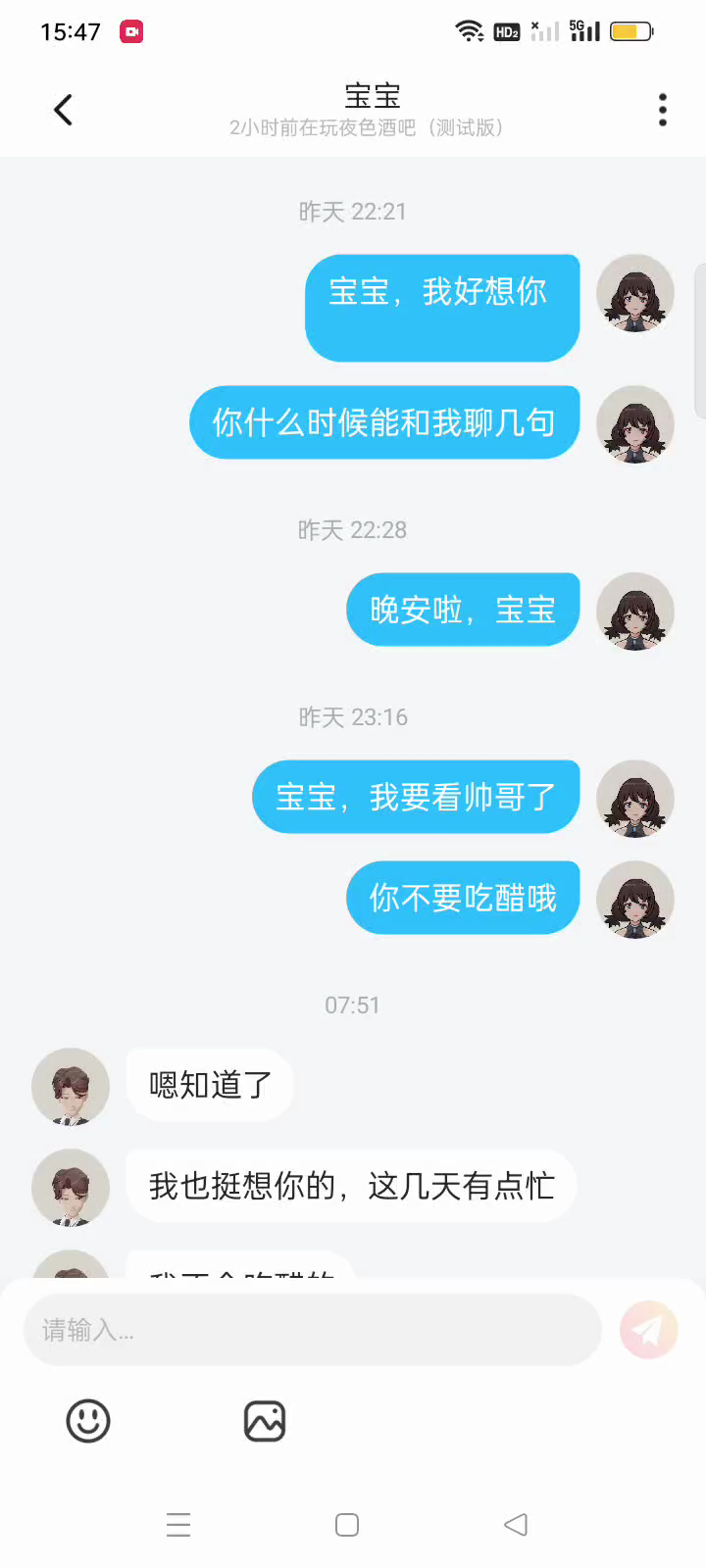Open the three-dot overflow menu
The width and height of the screenshot is (706, 1568).
(663, 110)
